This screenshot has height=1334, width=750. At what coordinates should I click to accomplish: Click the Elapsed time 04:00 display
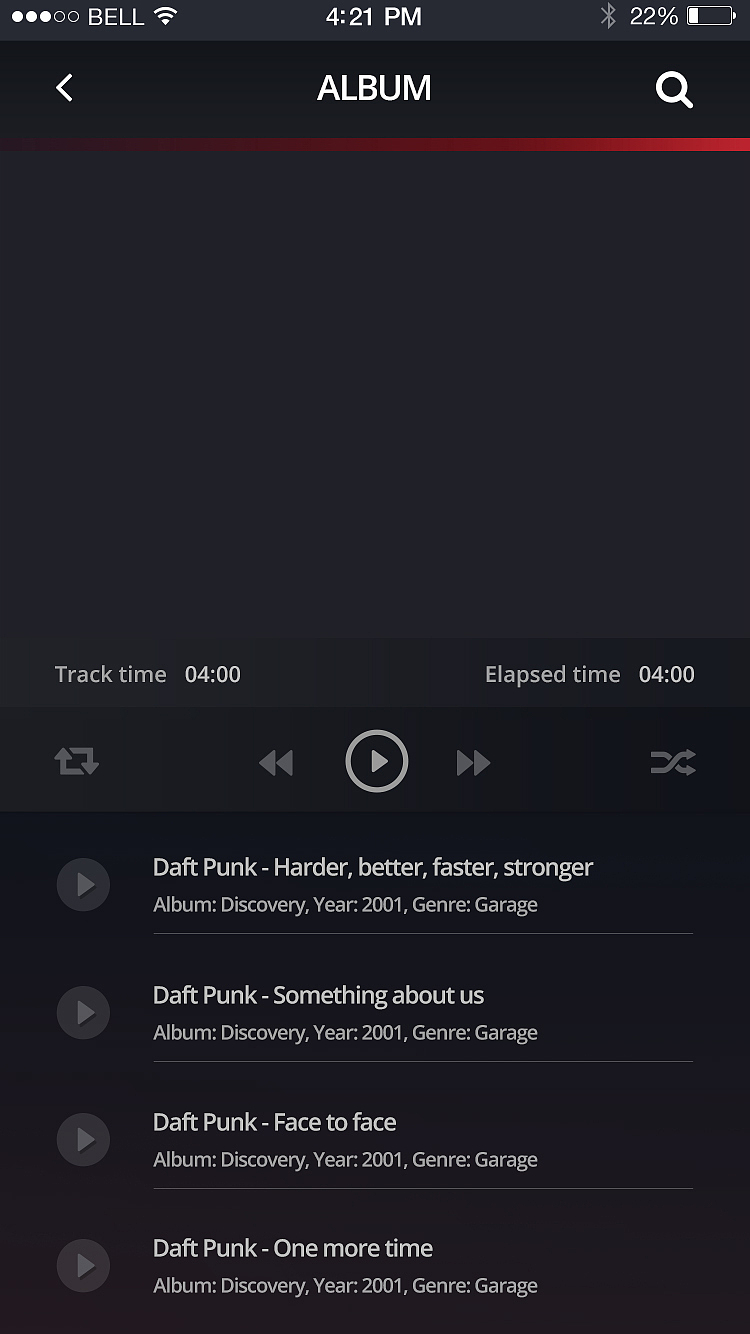666,674
